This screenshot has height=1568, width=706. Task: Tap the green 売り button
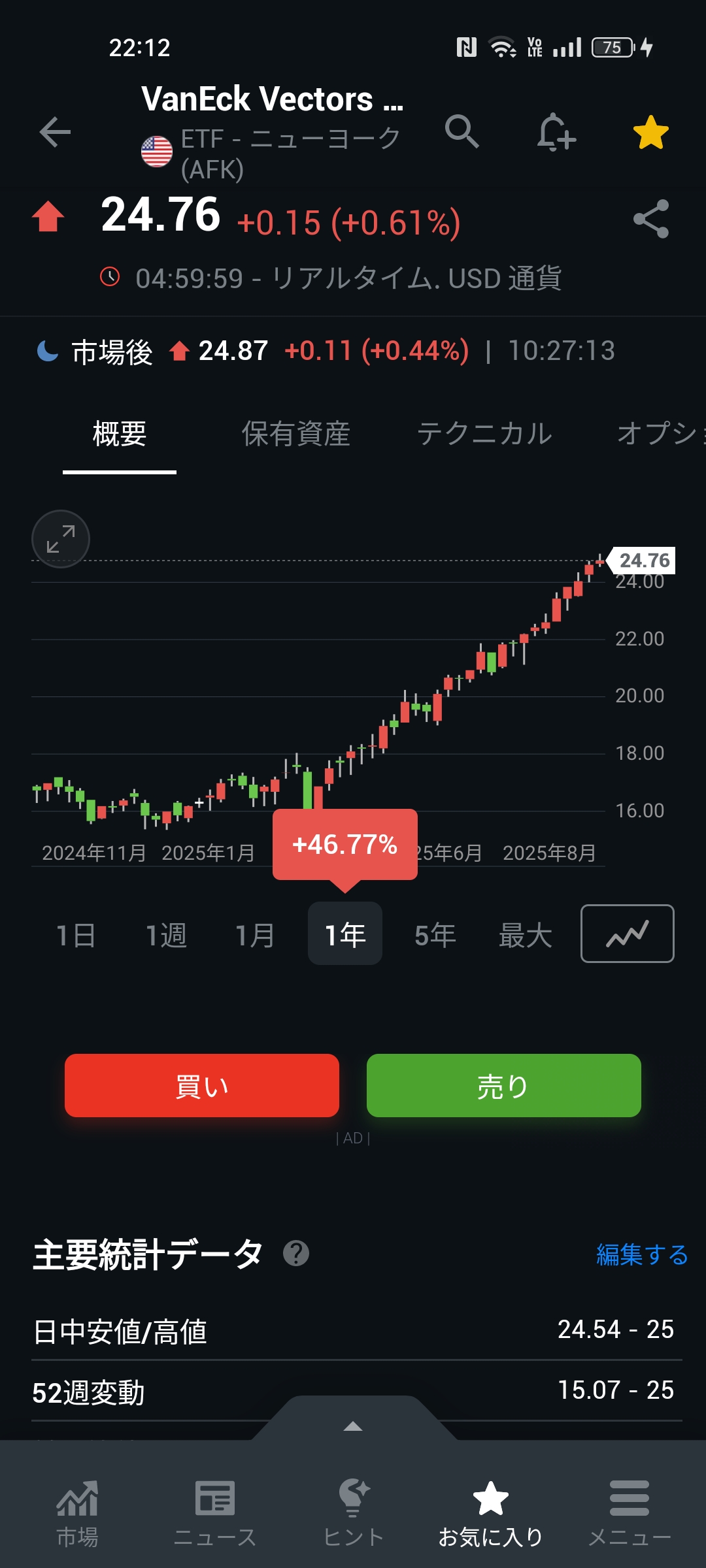[x=503, y=1085]
